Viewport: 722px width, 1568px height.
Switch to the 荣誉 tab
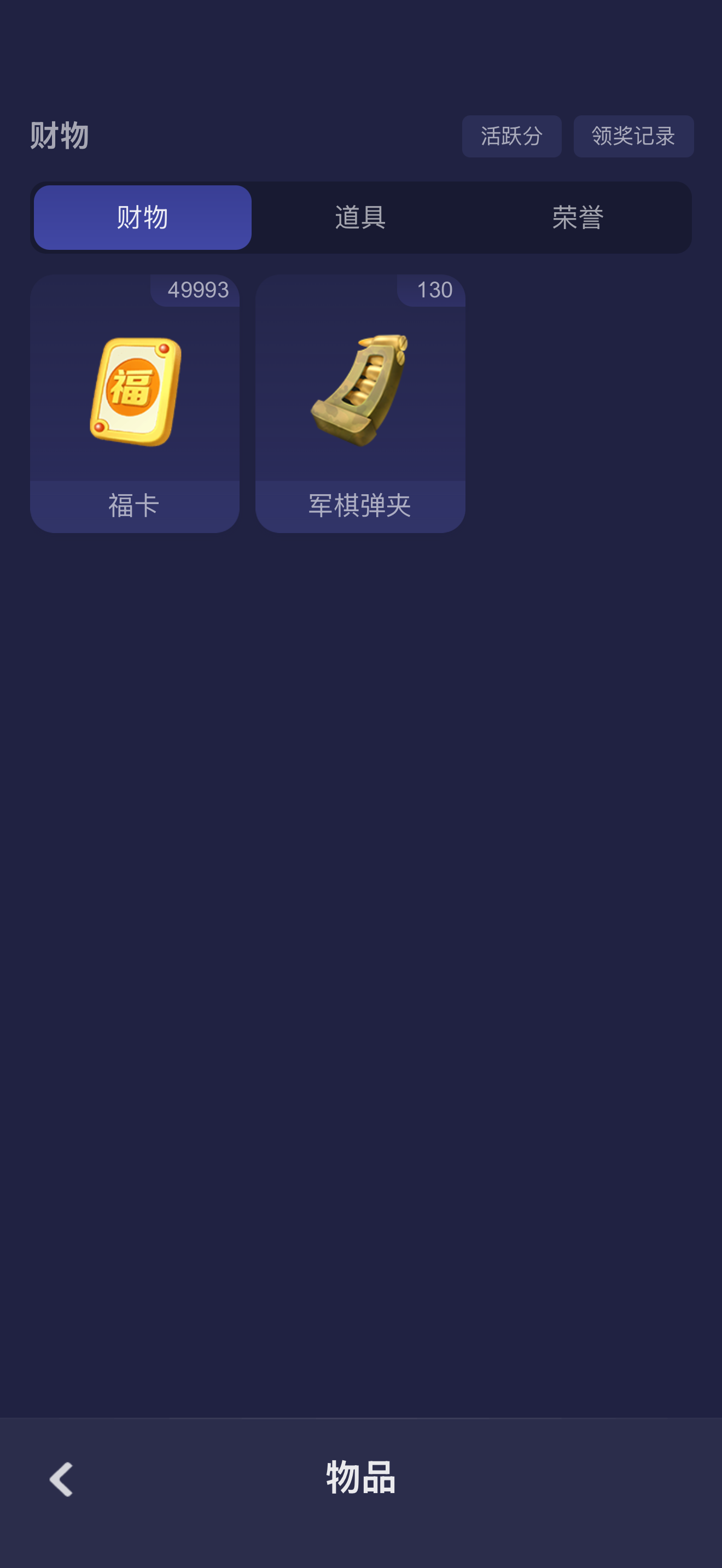pos(578,217)
